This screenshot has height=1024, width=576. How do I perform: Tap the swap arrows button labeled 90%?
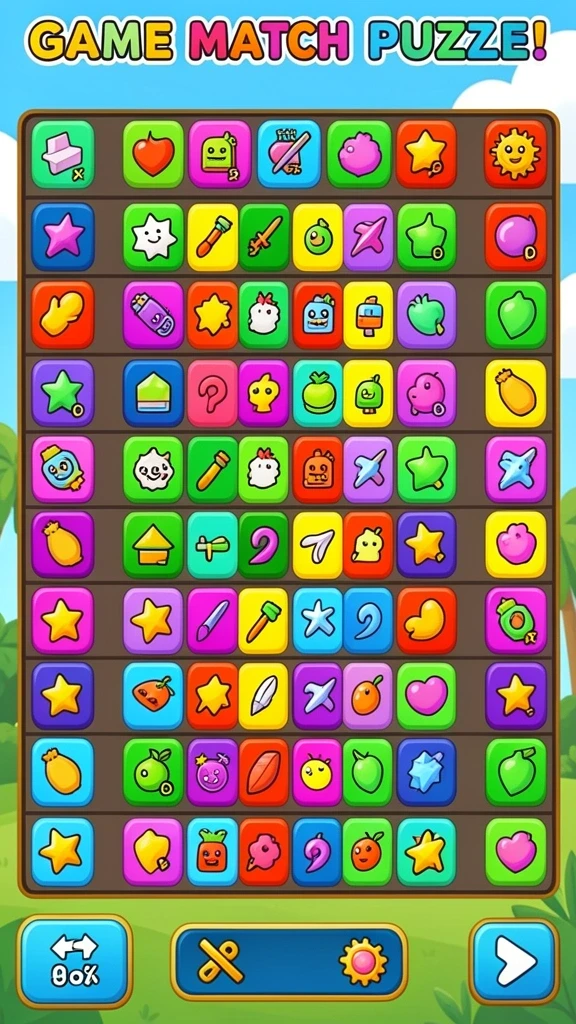coord(74,961)
